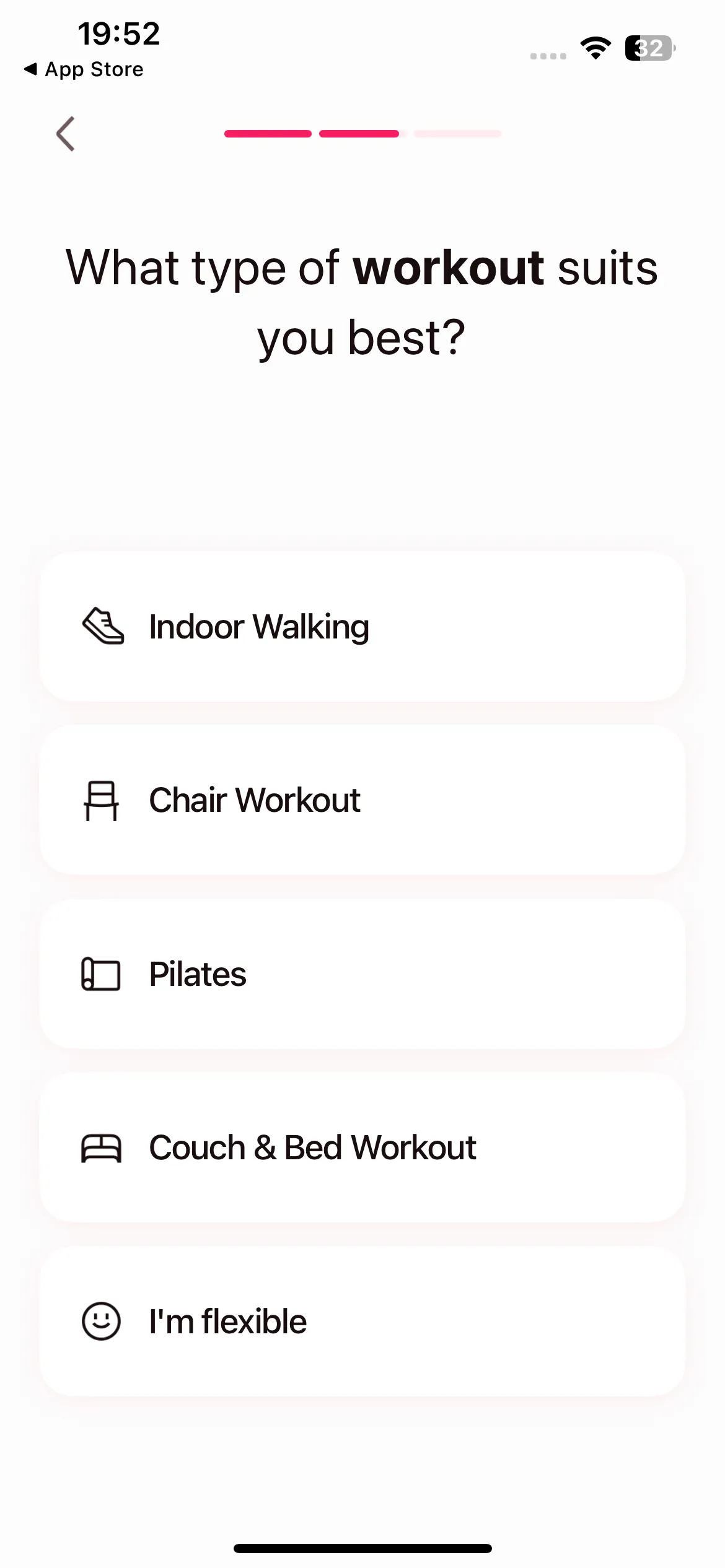Select Couch & Bed Workout
Viewport: 725px width, 1568px height.
[x=362, y=1148]
